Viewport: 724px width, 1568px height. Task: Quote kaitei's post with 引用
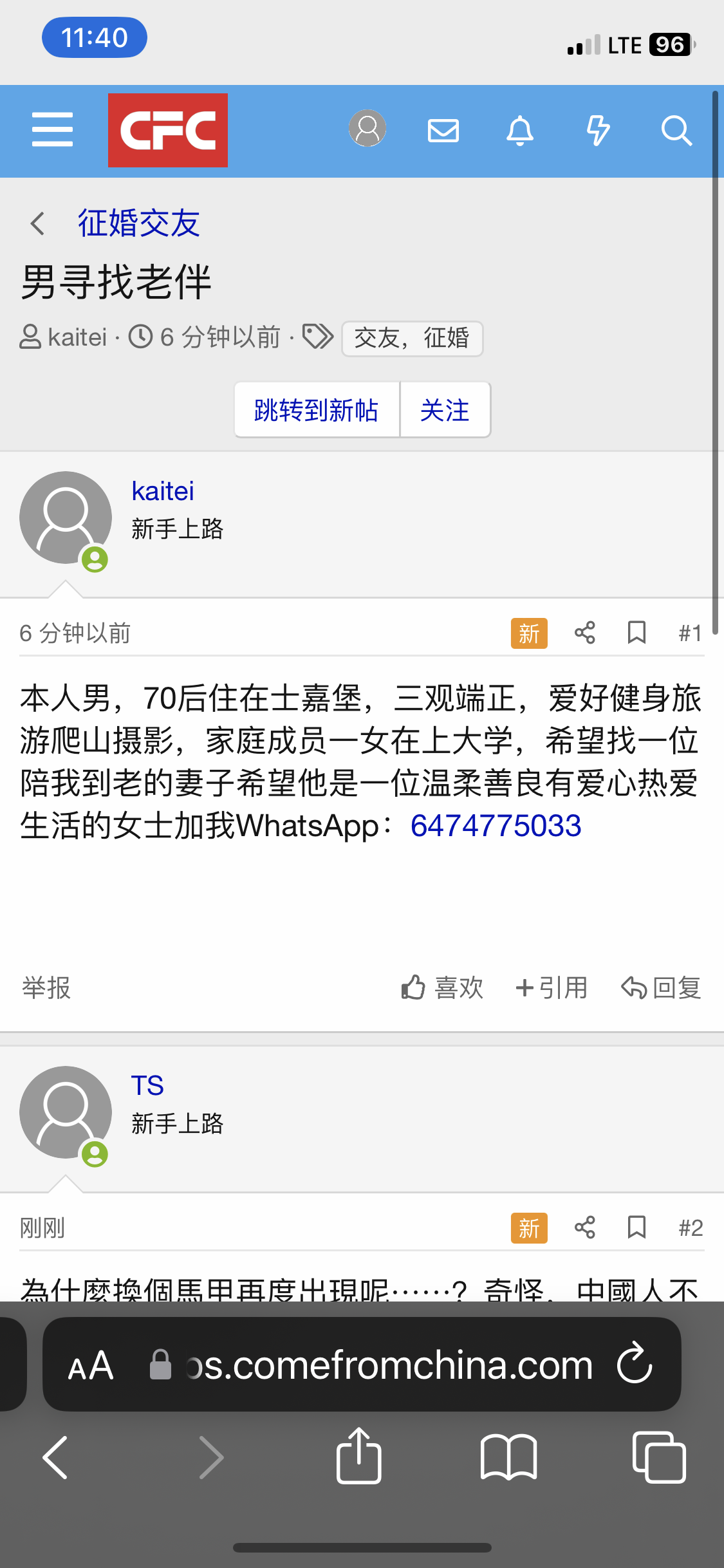[552, 987]
